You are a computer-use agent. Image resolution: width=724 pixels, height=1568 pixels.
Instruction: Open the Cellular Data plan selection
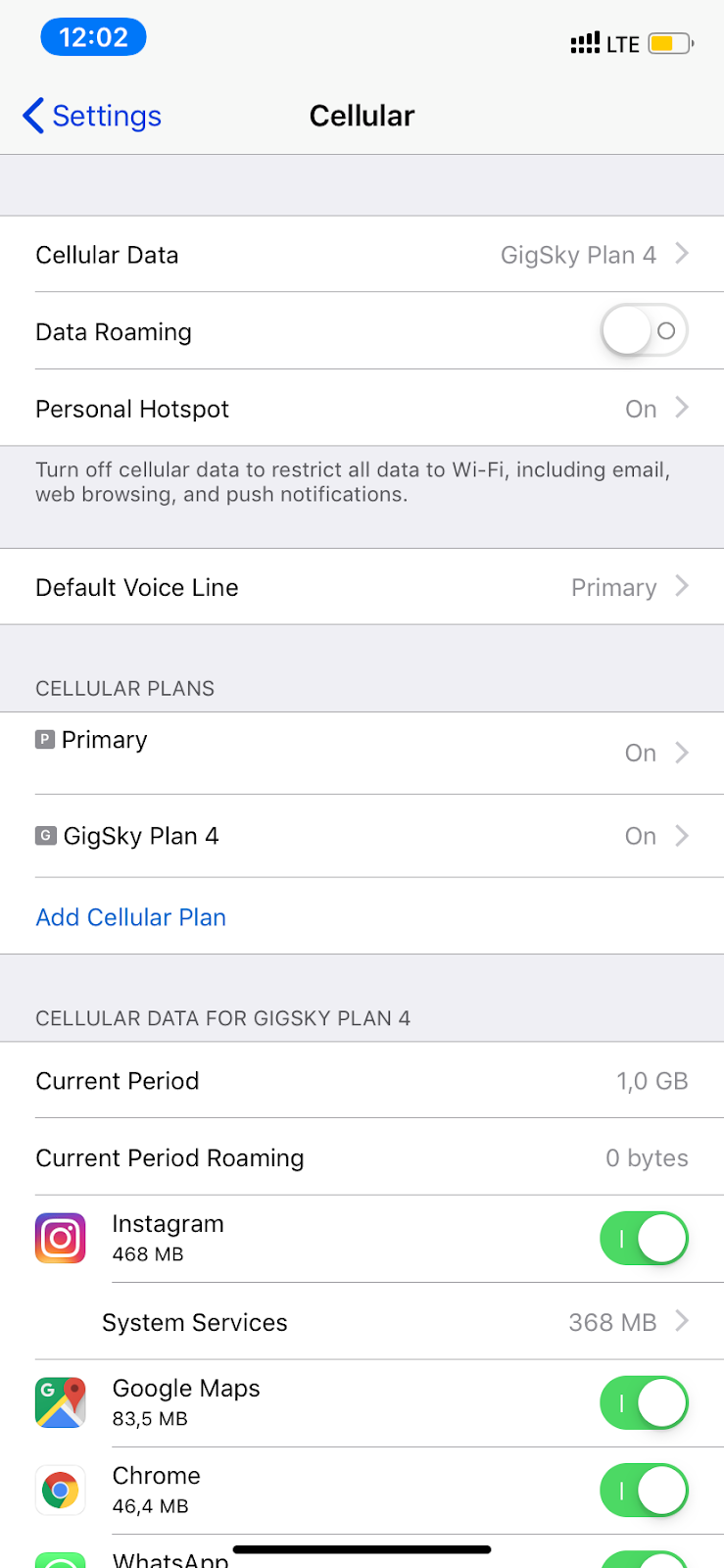[362, 255]
